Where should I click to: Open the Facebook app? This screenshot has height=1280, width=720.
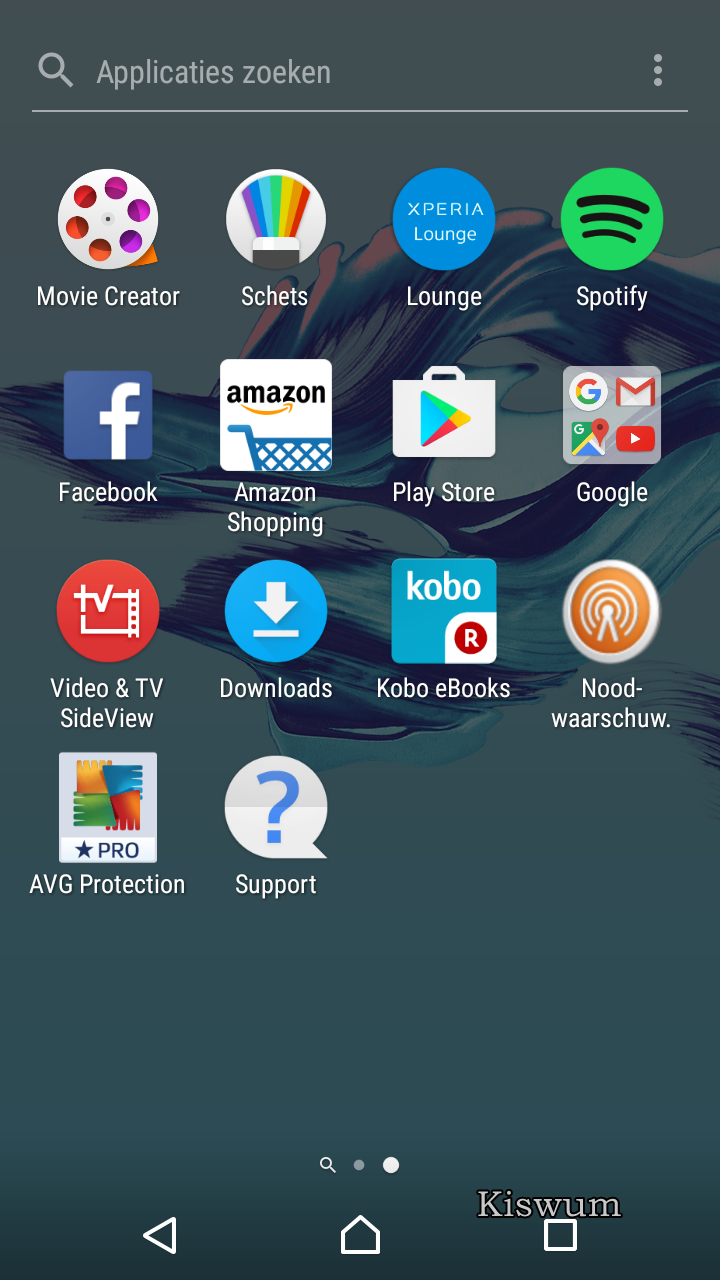point(108,415)
